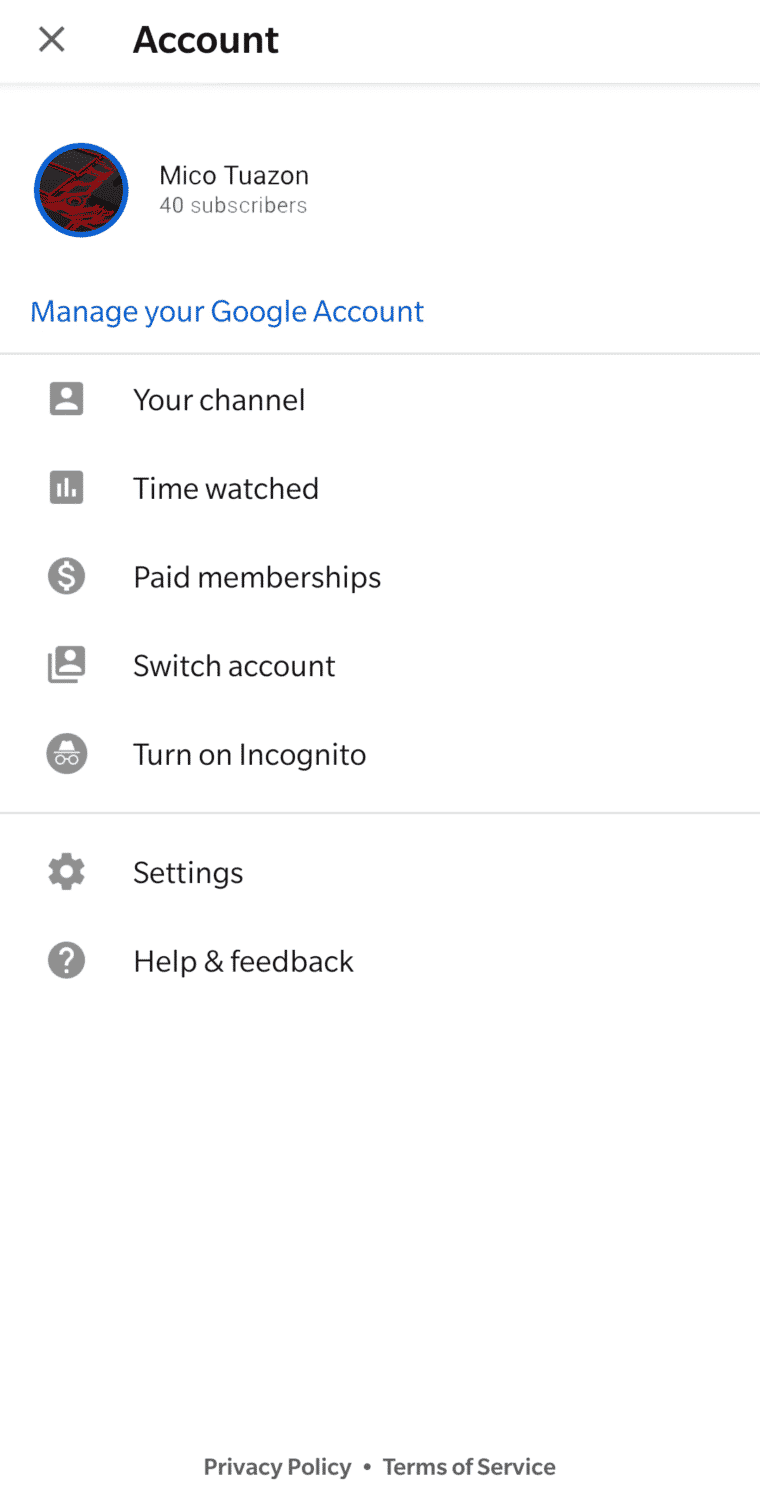The image size is (760, 1486).
Task: Open Paid memberships
Action: (x=257, y=577)
